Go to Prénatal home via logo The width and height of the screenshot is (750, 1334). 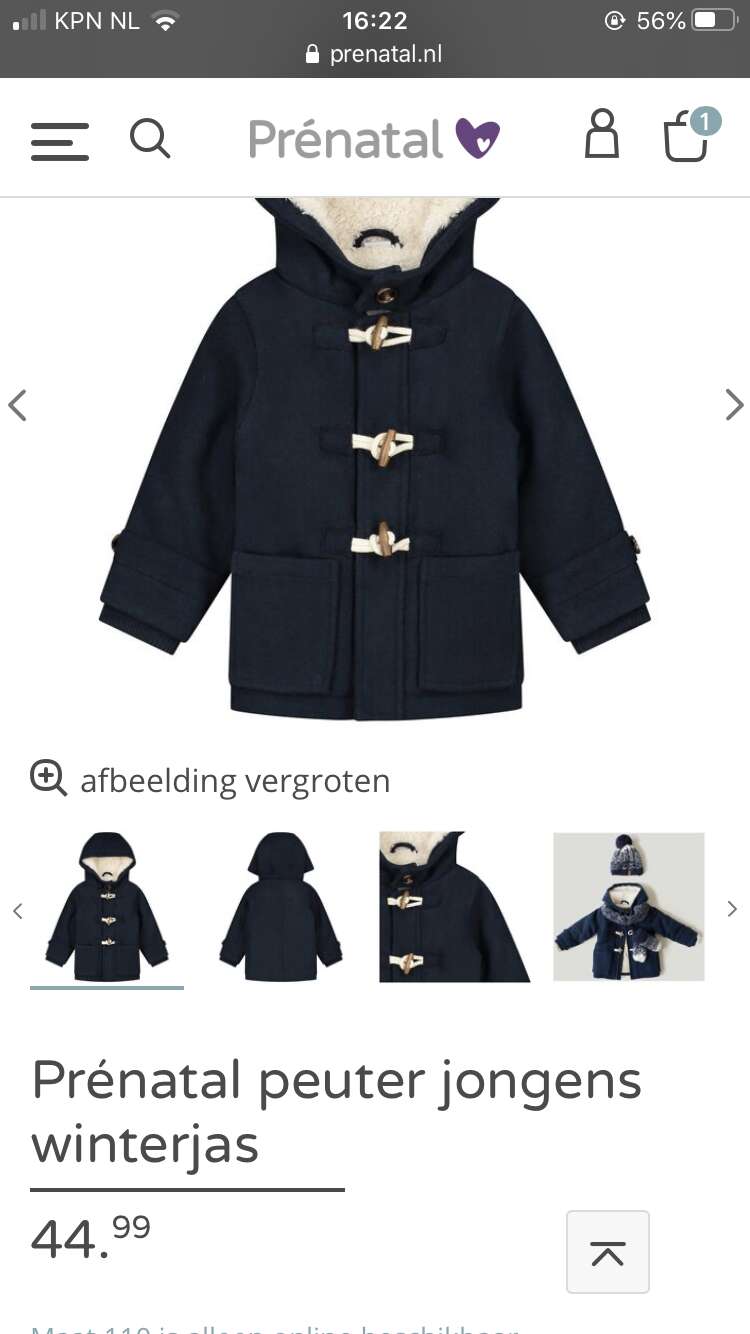tap(373, 138)
